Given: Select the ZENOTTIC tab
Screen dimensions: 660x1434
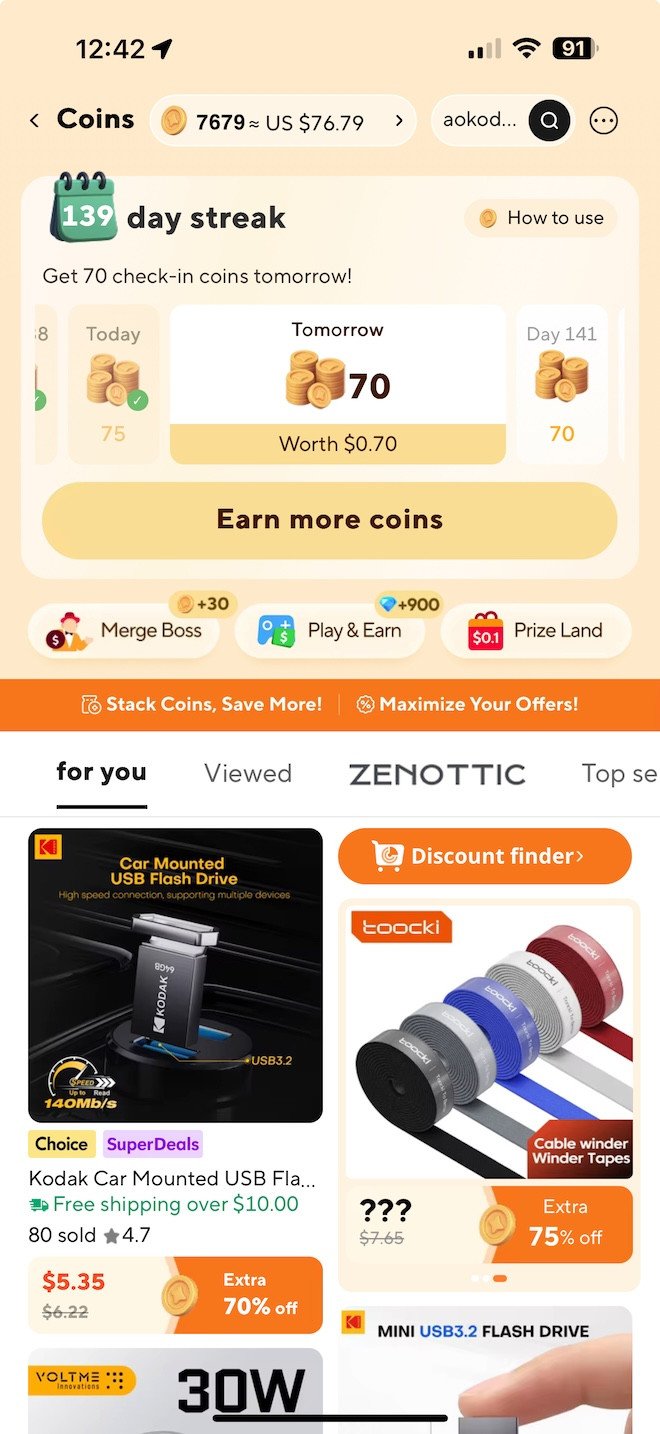Looking at the screenshot, I should 437,773.
